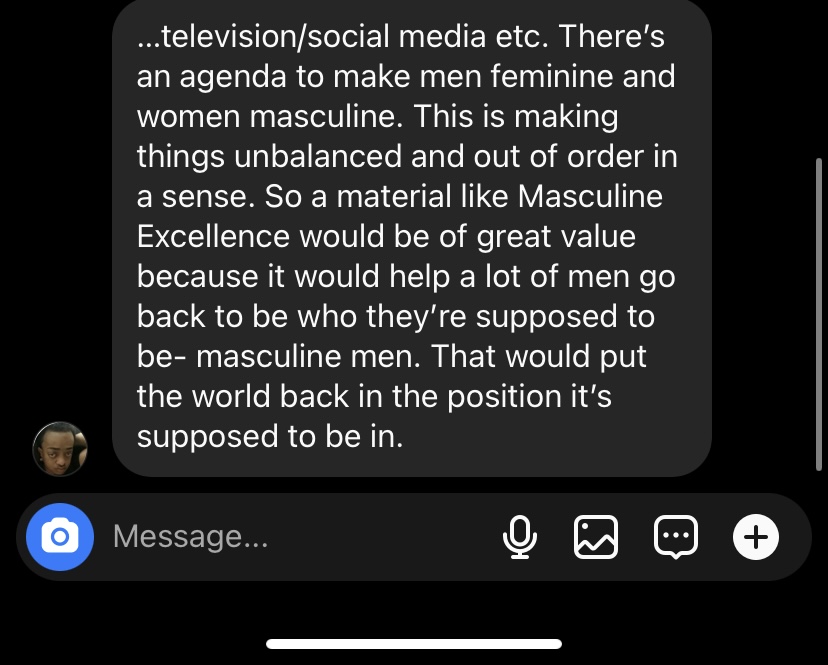
Task: Record a voice message with the microphone
Action: tap(518, 538)
